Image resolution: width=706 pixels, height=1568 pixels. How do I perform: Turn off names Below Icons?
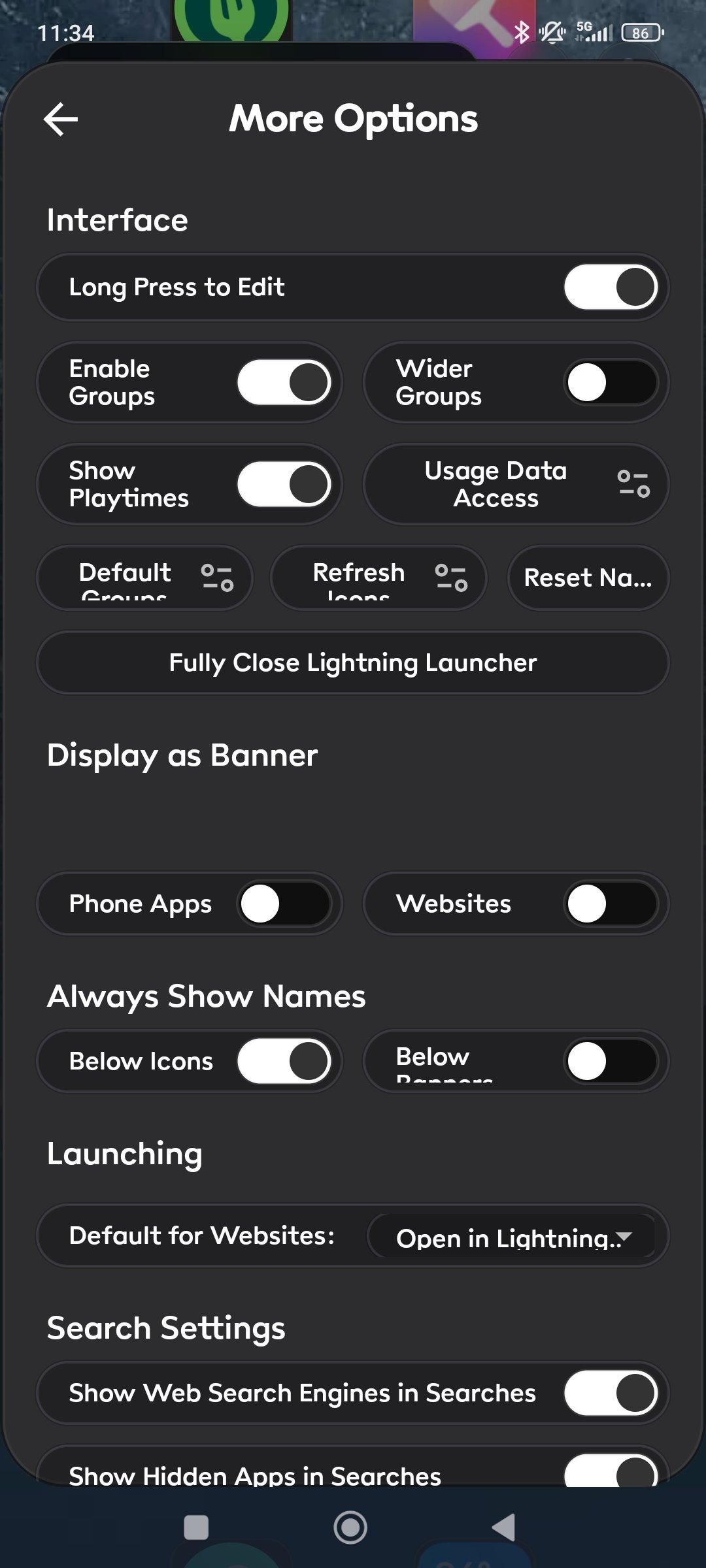(284, 1061)
